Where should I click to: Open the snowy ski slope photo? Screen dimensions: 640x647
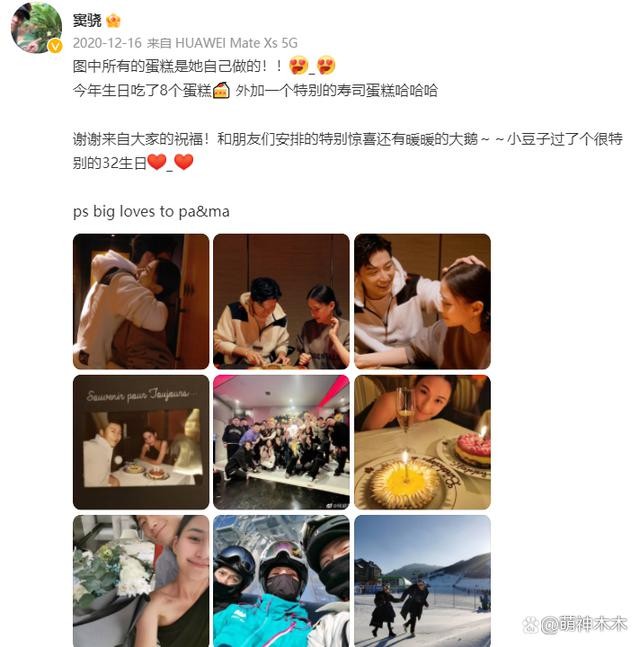coord(422,581)
